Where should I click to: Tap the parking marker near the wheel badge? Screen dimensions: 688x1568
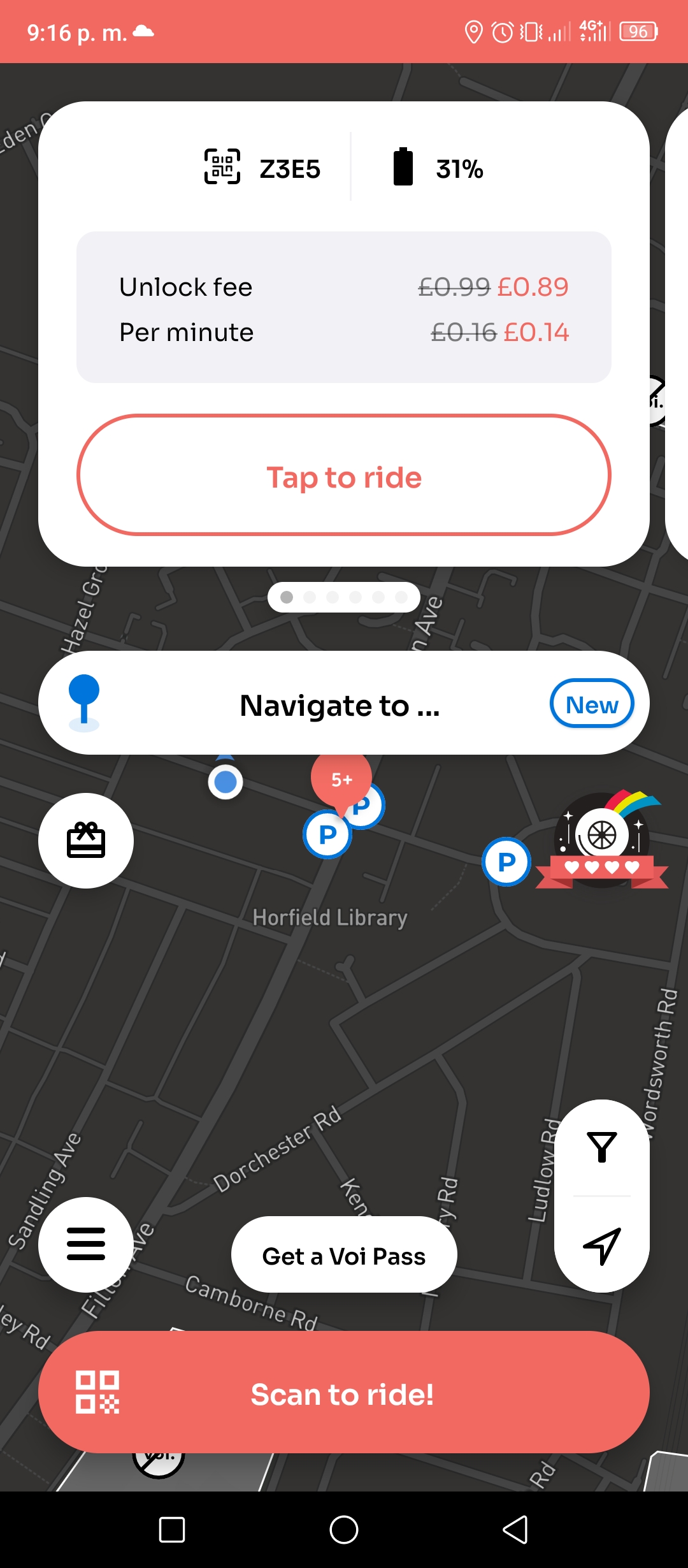point(506,862)
